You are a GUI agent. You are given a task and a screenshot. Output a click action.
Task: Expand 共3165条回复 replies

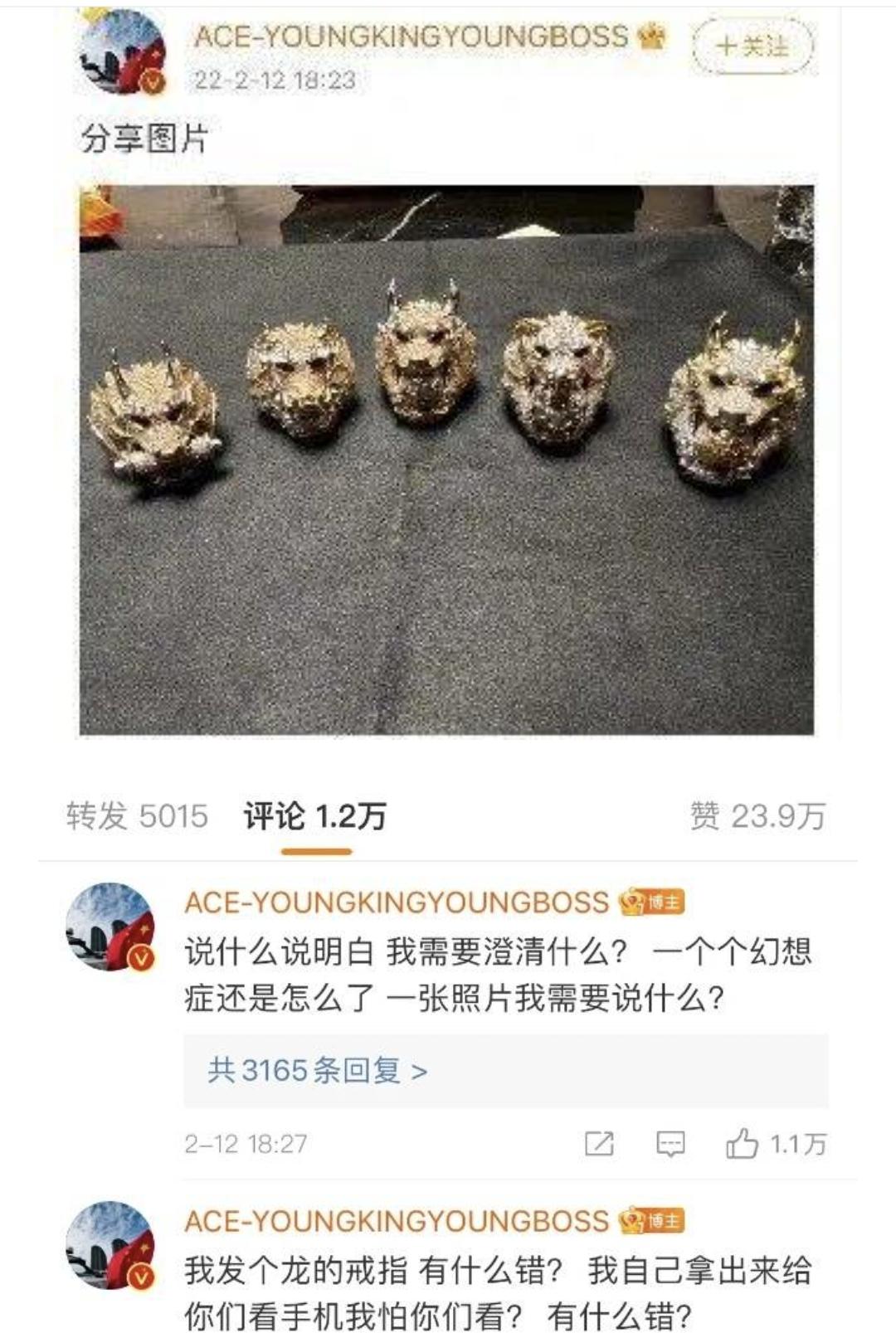pyautogui.click(x=318, y=1071)
